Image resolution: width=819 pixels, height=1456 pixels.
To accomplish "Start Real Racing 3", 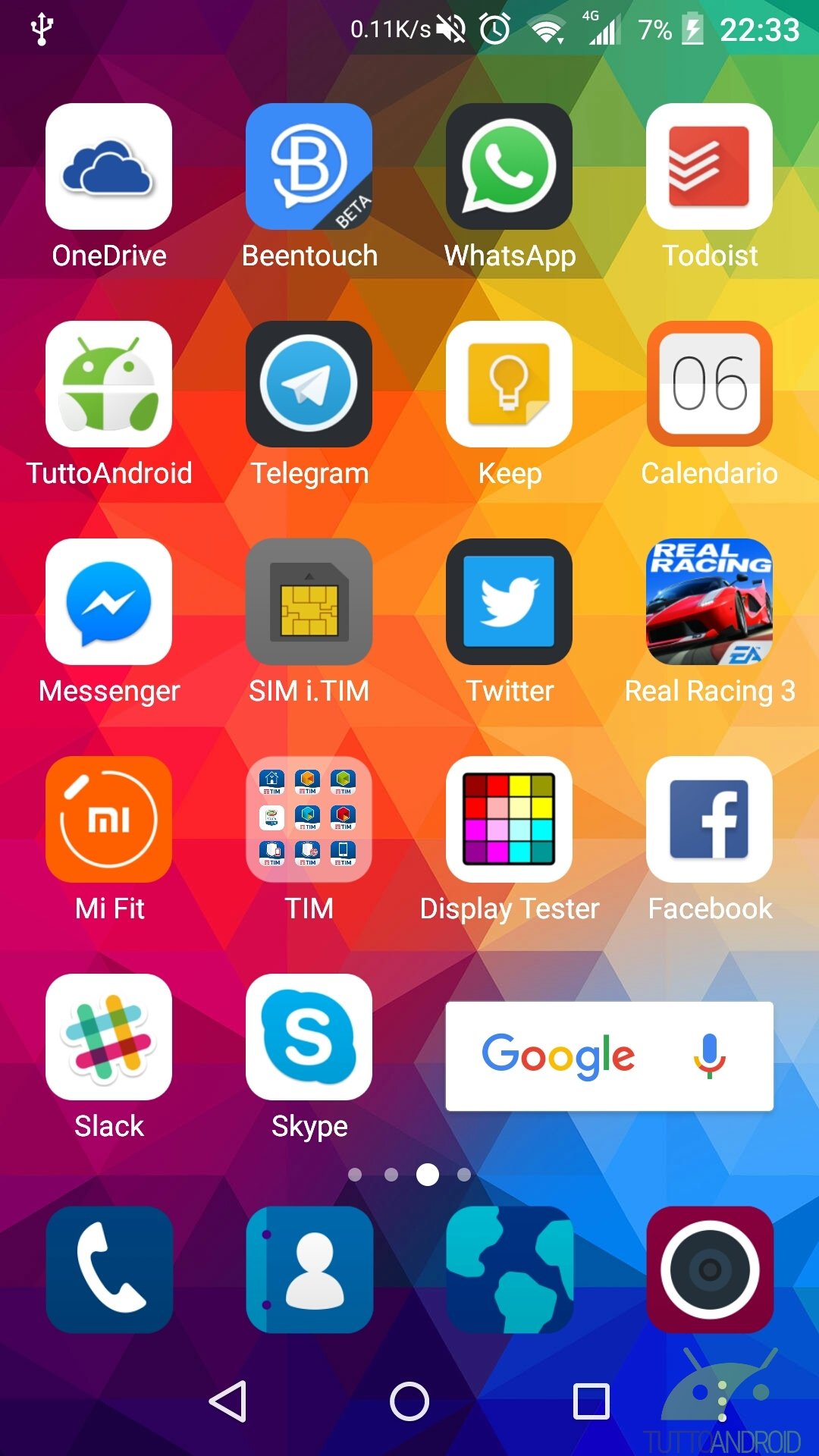I will 709,602.
